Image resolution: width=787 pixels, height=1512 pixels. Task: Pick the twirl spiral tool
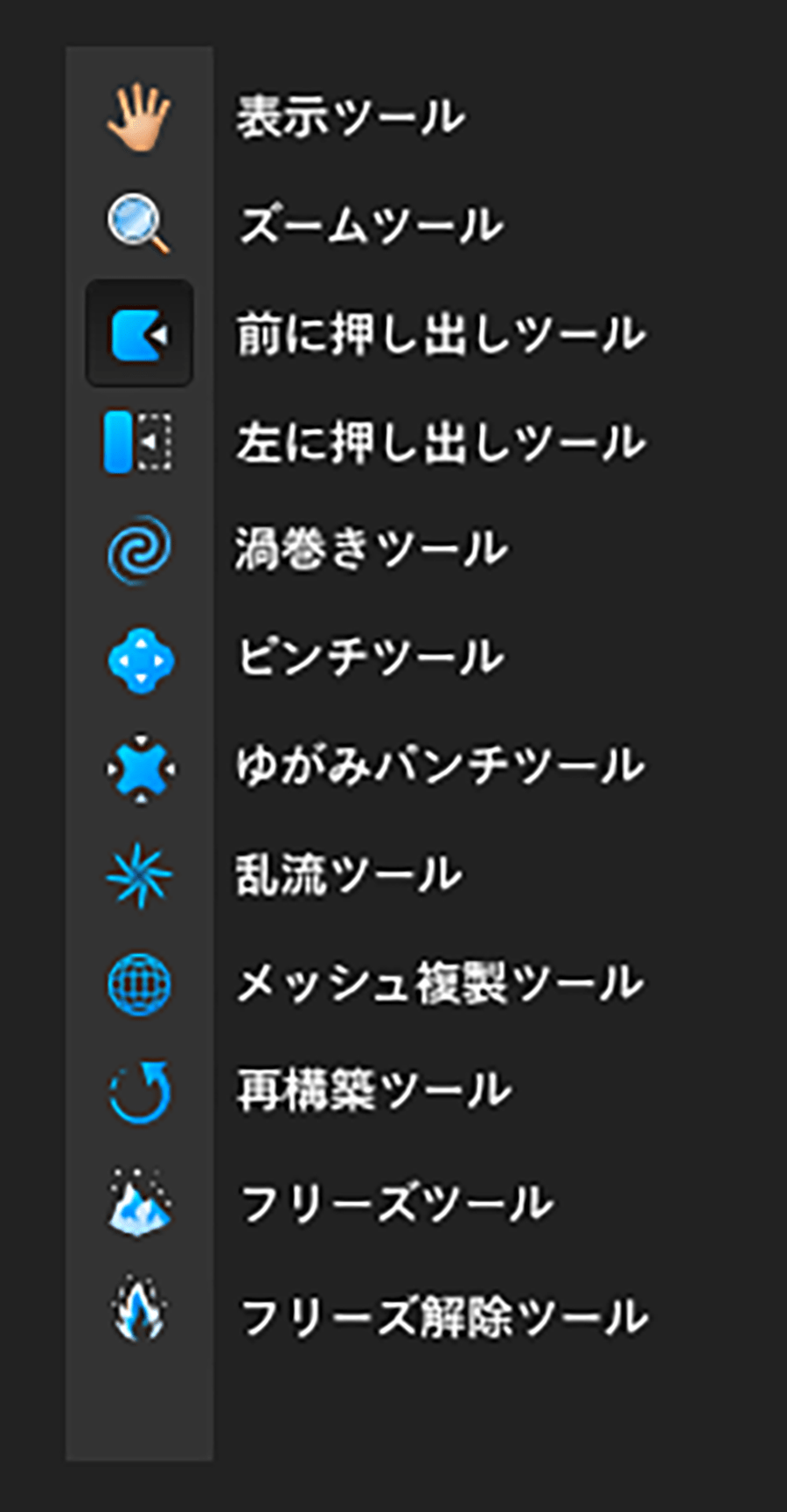tap(138, 550)
